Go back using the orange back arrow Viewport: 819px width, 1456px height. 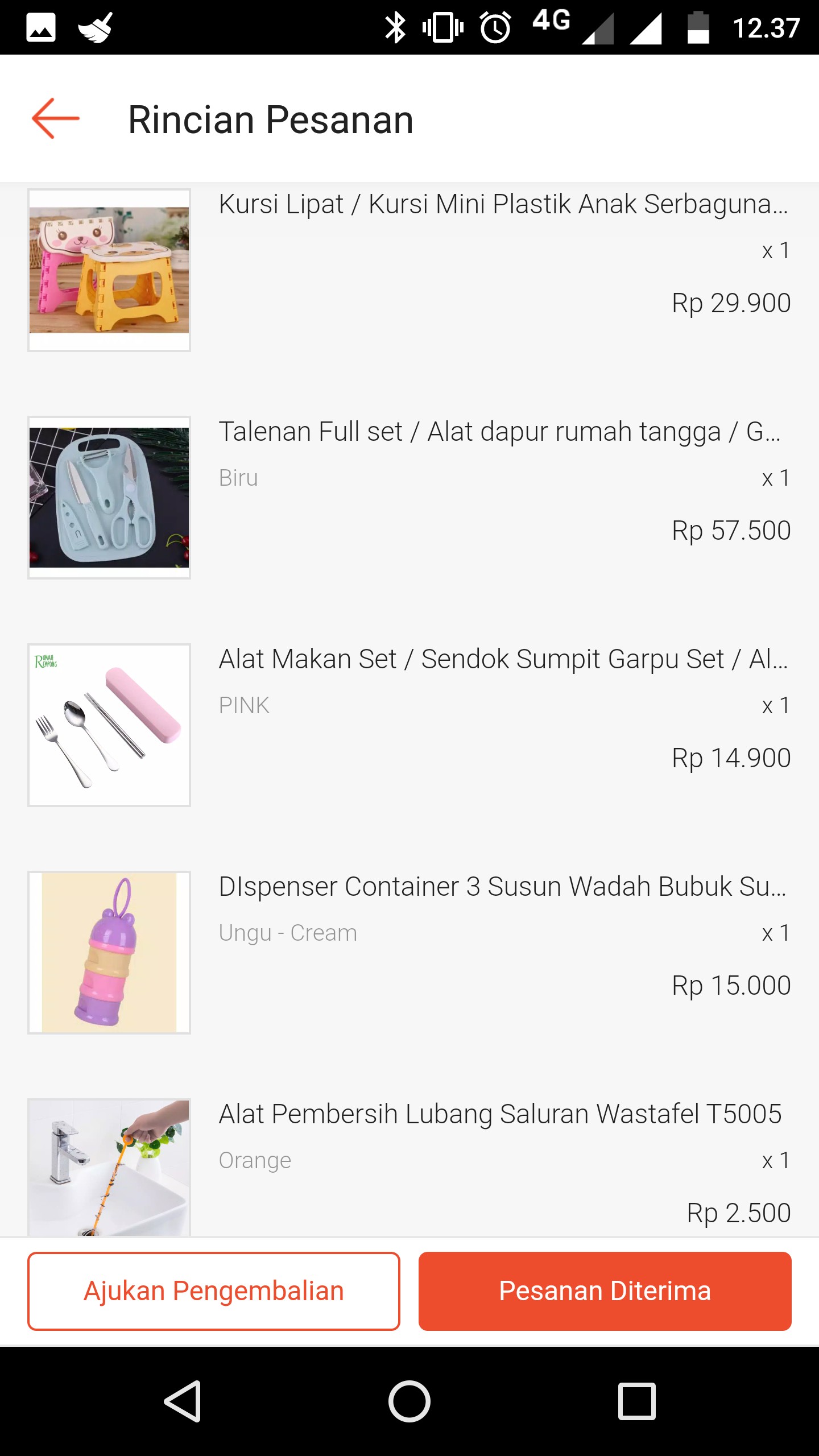pos(54,119)
